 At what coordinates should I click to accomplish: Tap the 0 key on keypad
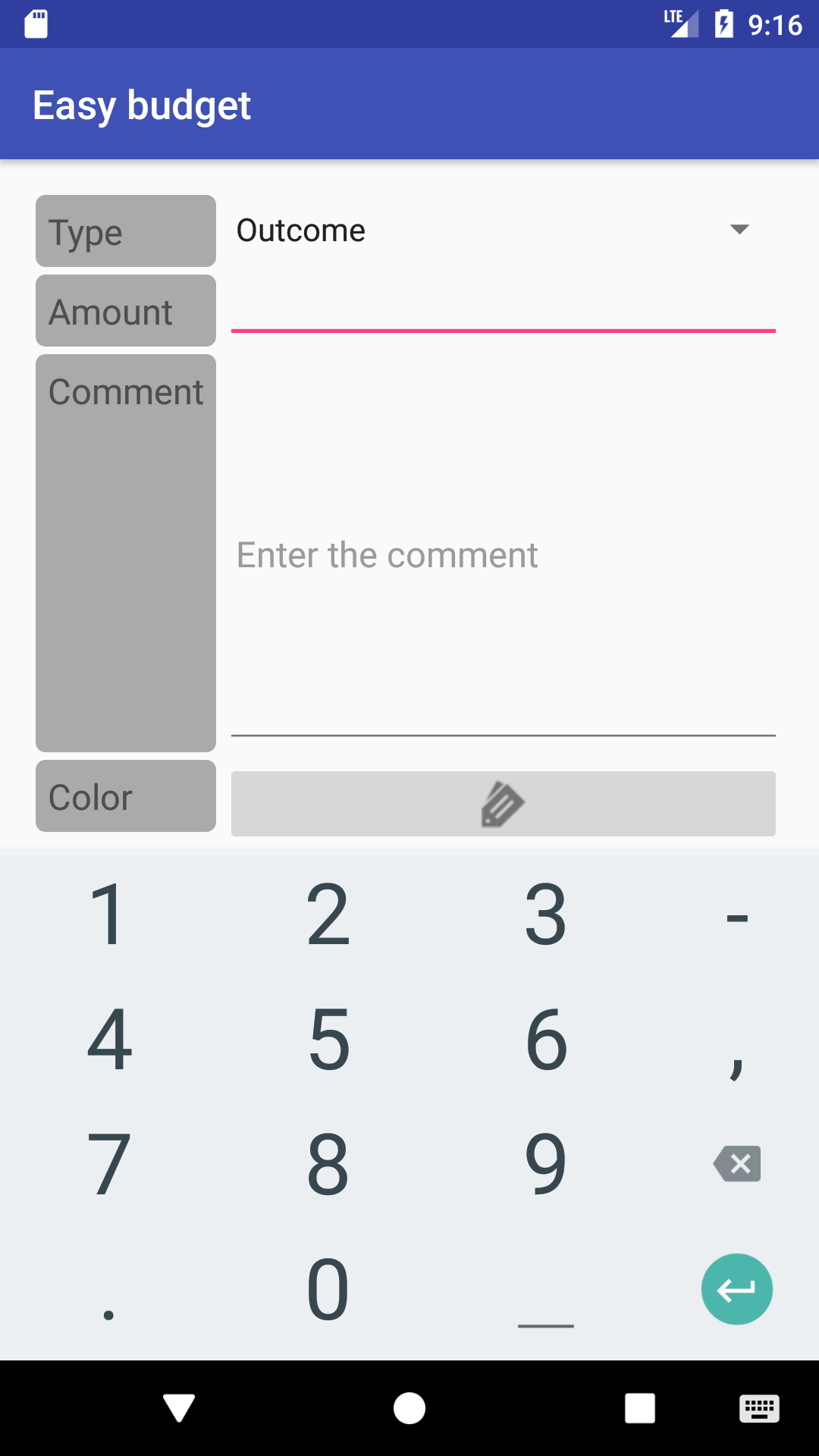328,1289
